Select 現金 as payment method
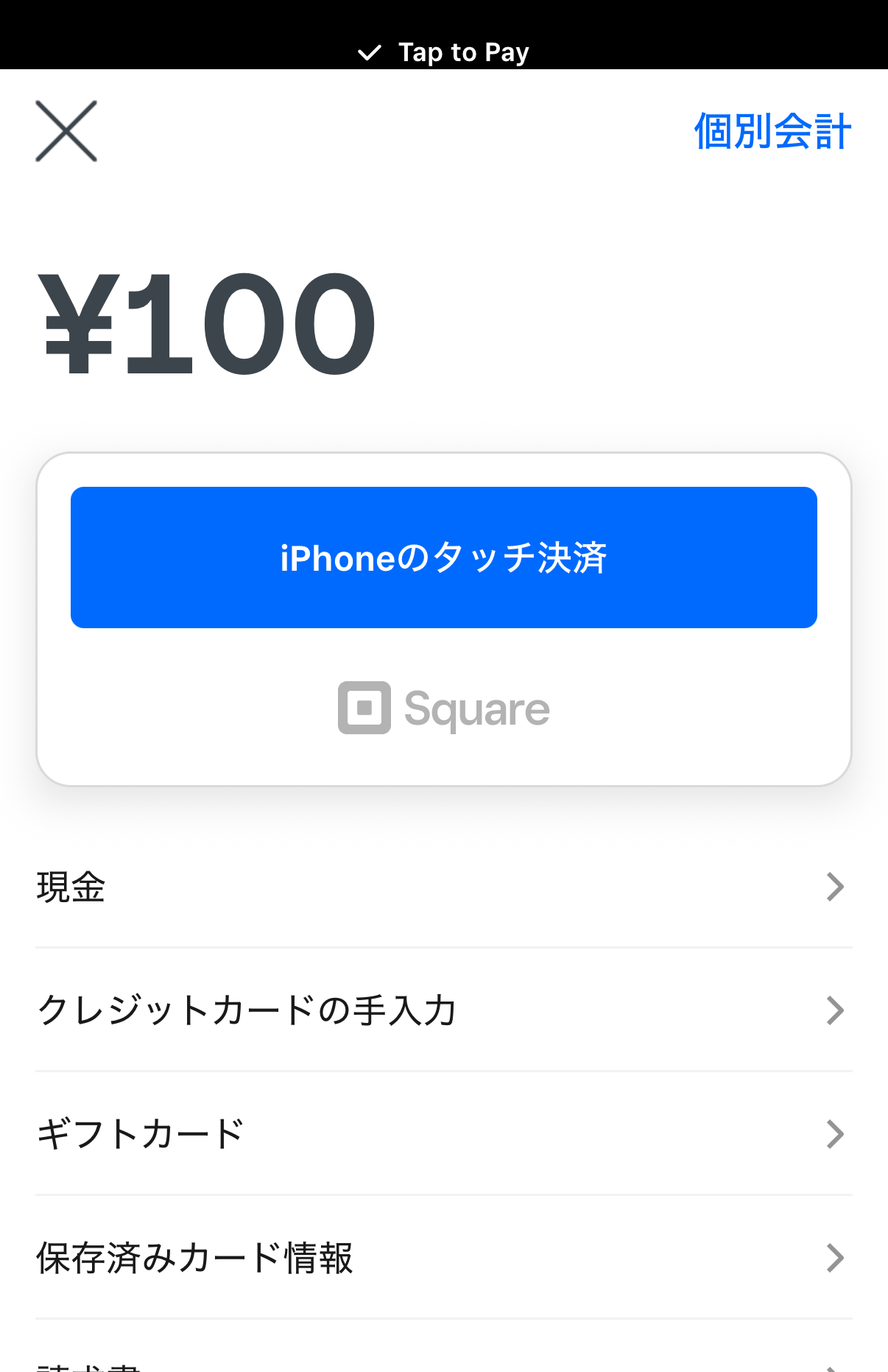Screen dimensions: 888x1372 [x=443, y=887]
